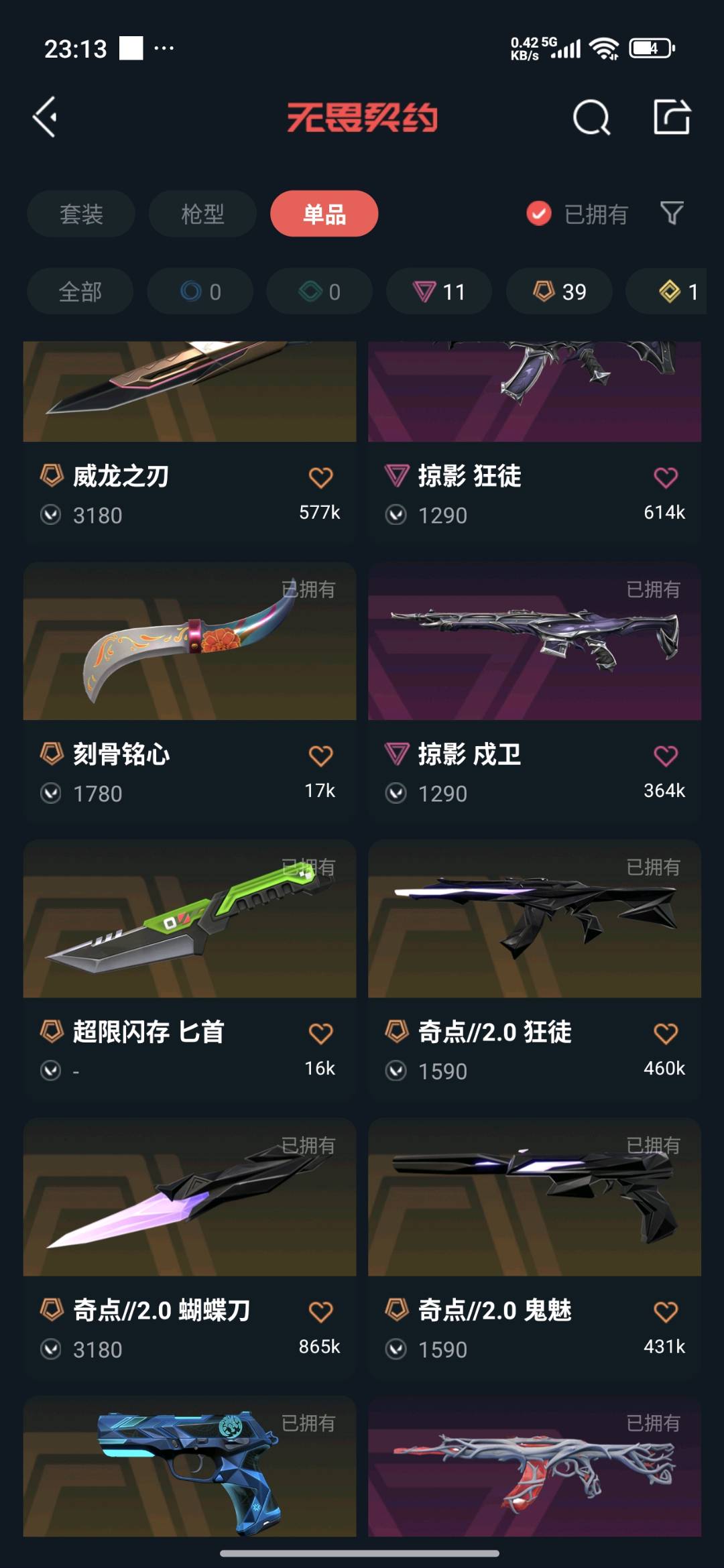
Task: Switch to the 套装 tab
Action: [81, 214]
